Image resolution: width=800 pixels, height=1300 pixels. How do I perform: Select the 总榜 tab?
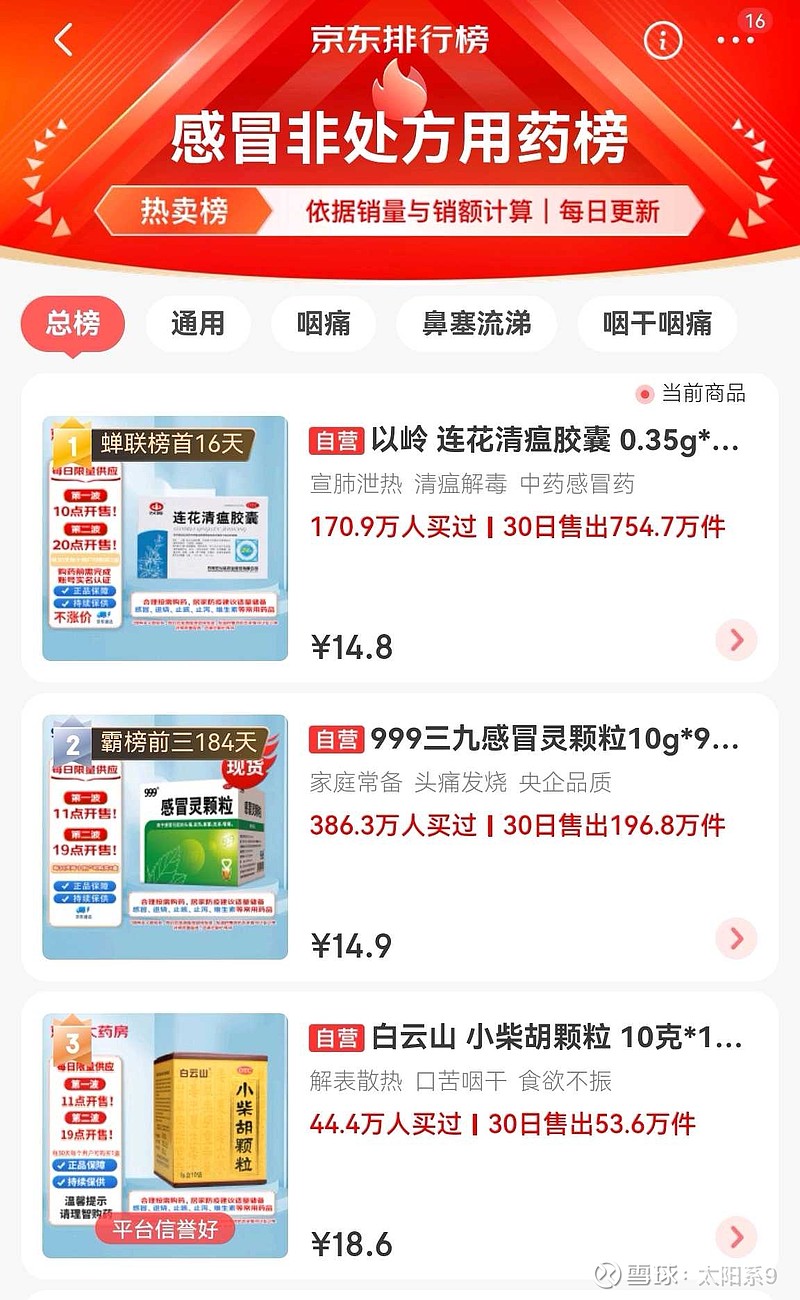[x=73, y=324]
